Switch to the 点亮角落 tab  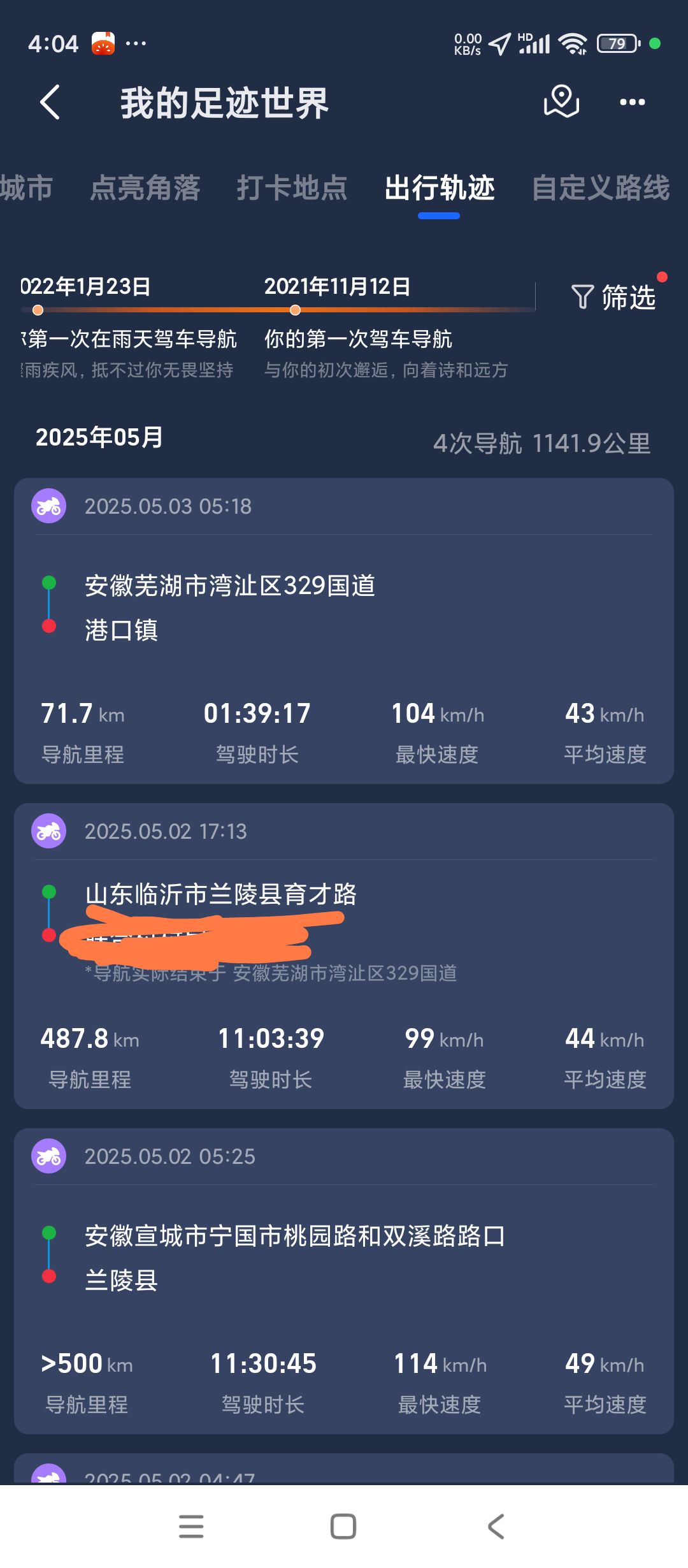145,188
